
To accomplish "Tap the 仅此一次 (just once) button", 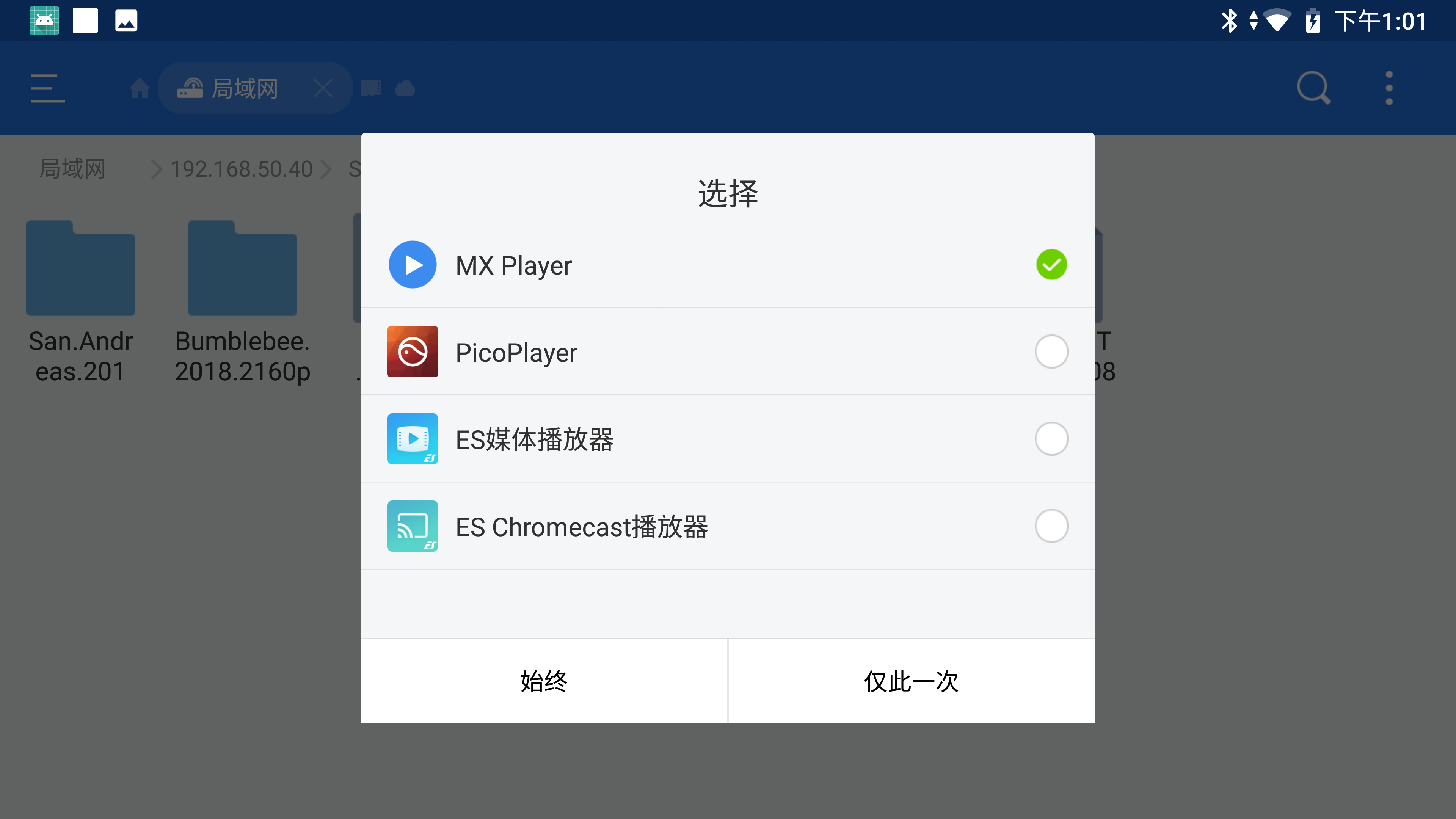I will point(910,681).
